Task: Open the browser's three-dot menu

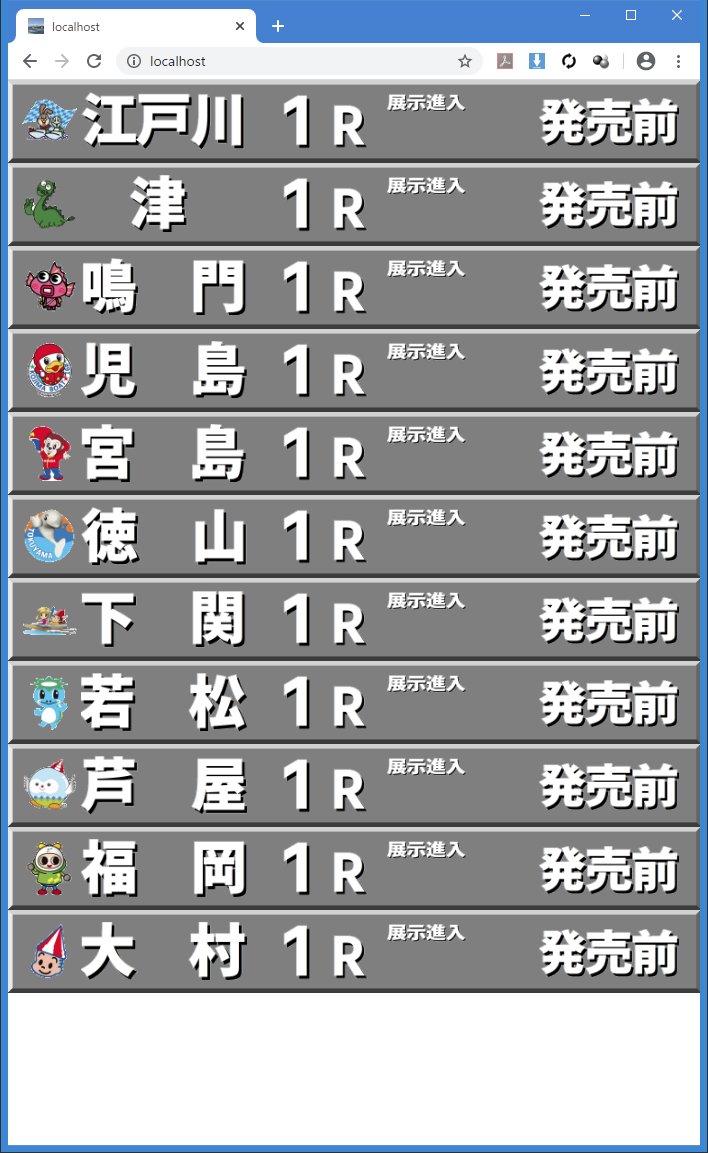Action: pyautogui.click(x=678, y=61)
